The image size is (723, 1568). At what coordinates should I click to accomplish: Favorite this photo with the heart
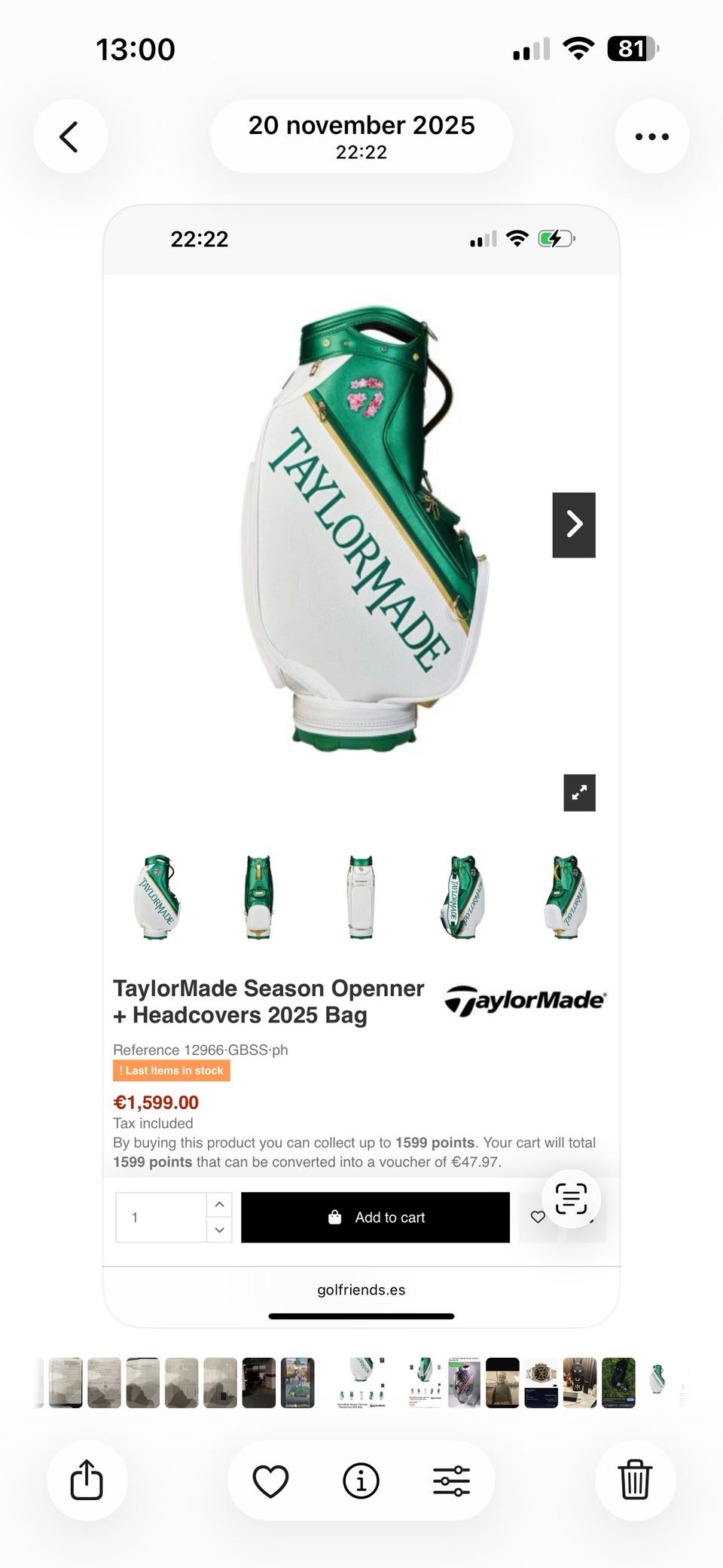point(270,1481)
